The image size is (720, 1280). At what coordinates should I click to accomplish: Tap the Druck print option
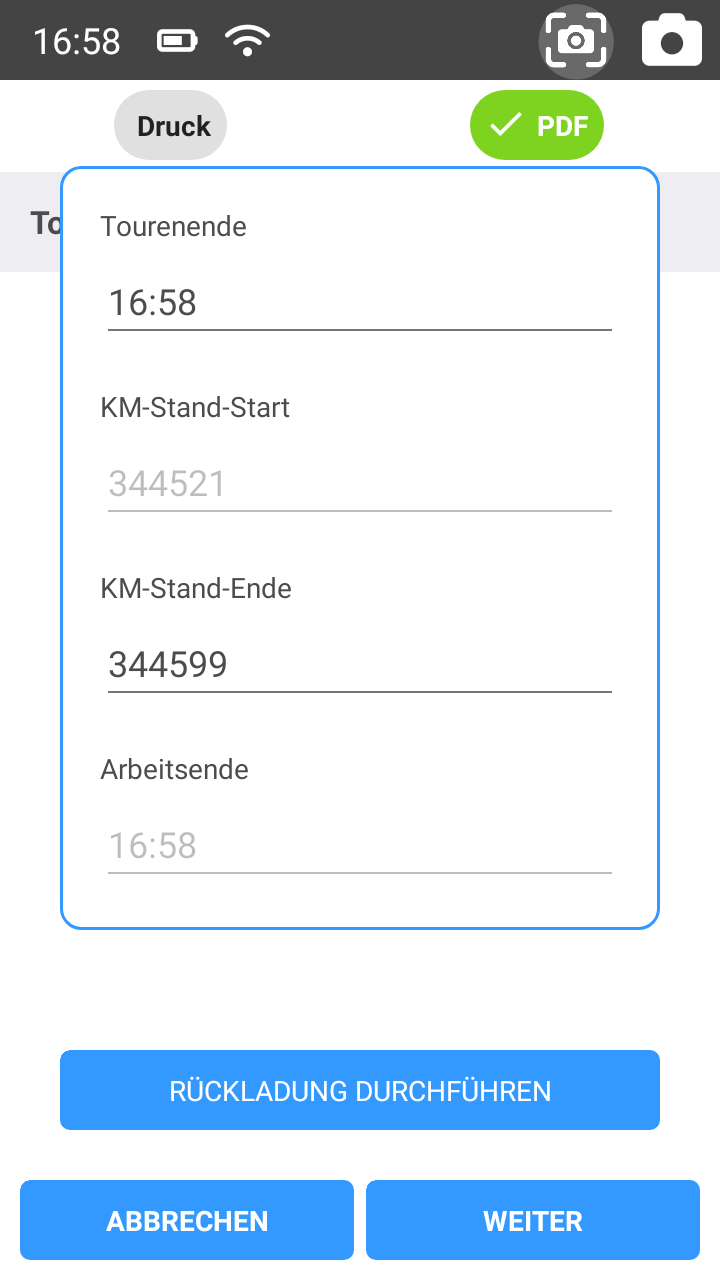[x=171, y=126]
